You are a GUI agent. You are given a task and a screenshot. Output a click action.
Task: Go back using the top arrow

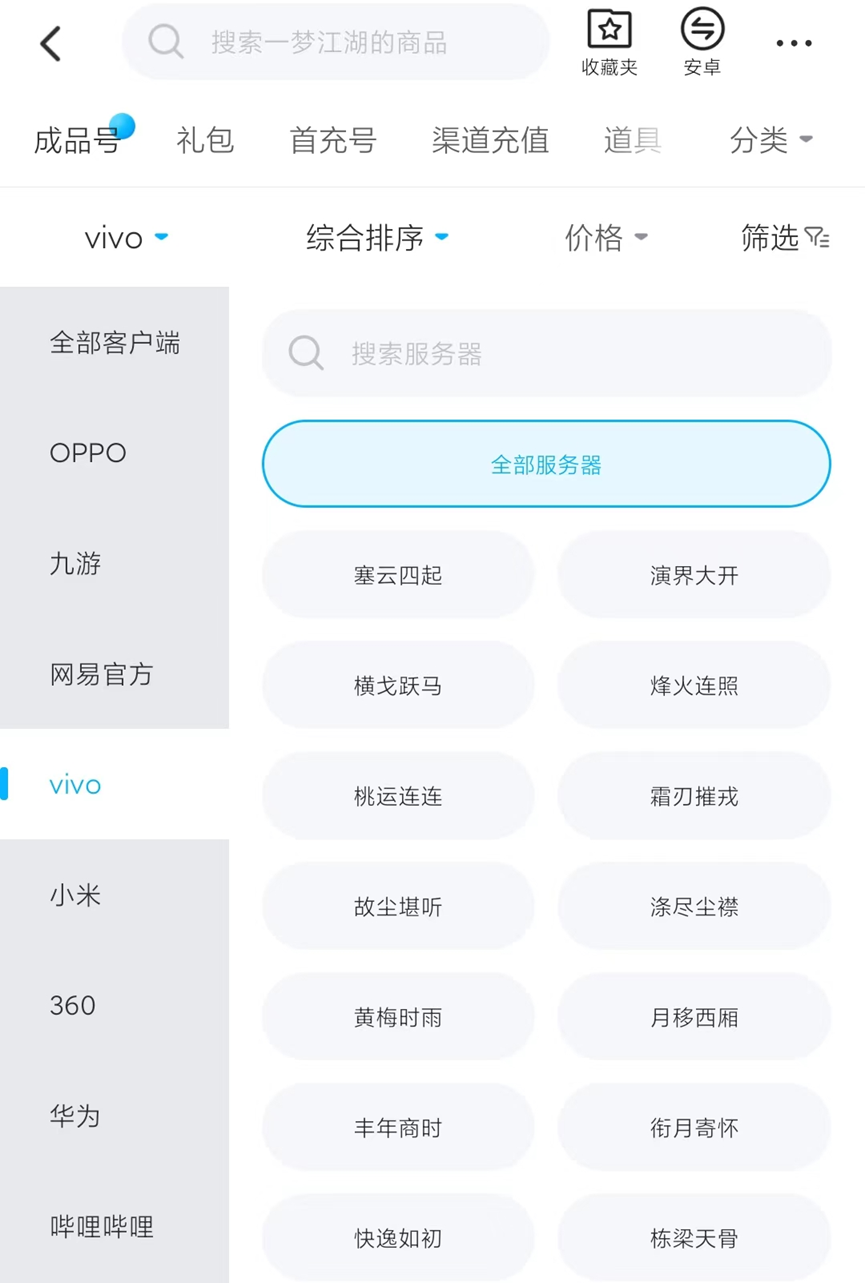tap(51, 43)
